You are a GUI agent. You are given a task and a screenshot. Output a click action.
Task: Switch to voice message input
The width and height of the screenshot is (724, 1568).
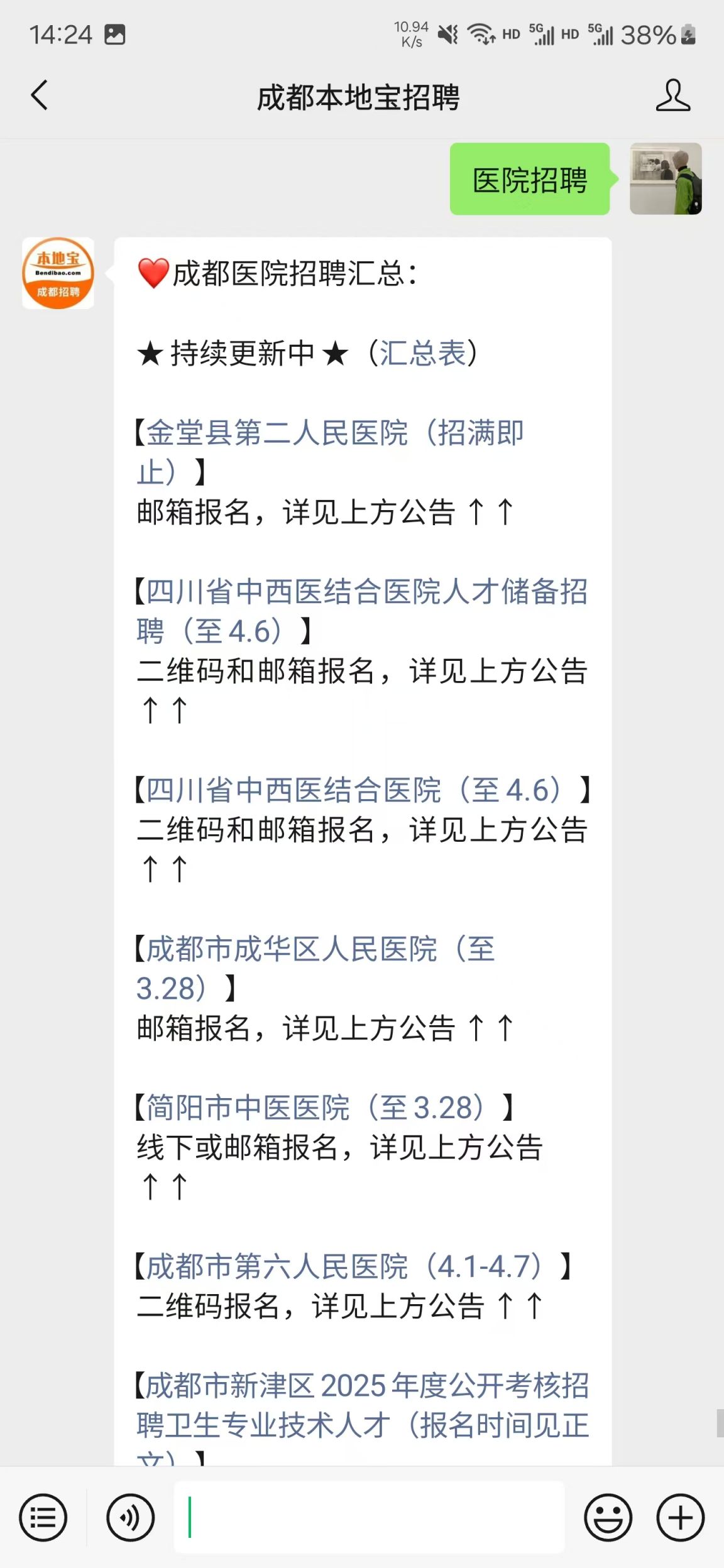[x=130, y=1518]
